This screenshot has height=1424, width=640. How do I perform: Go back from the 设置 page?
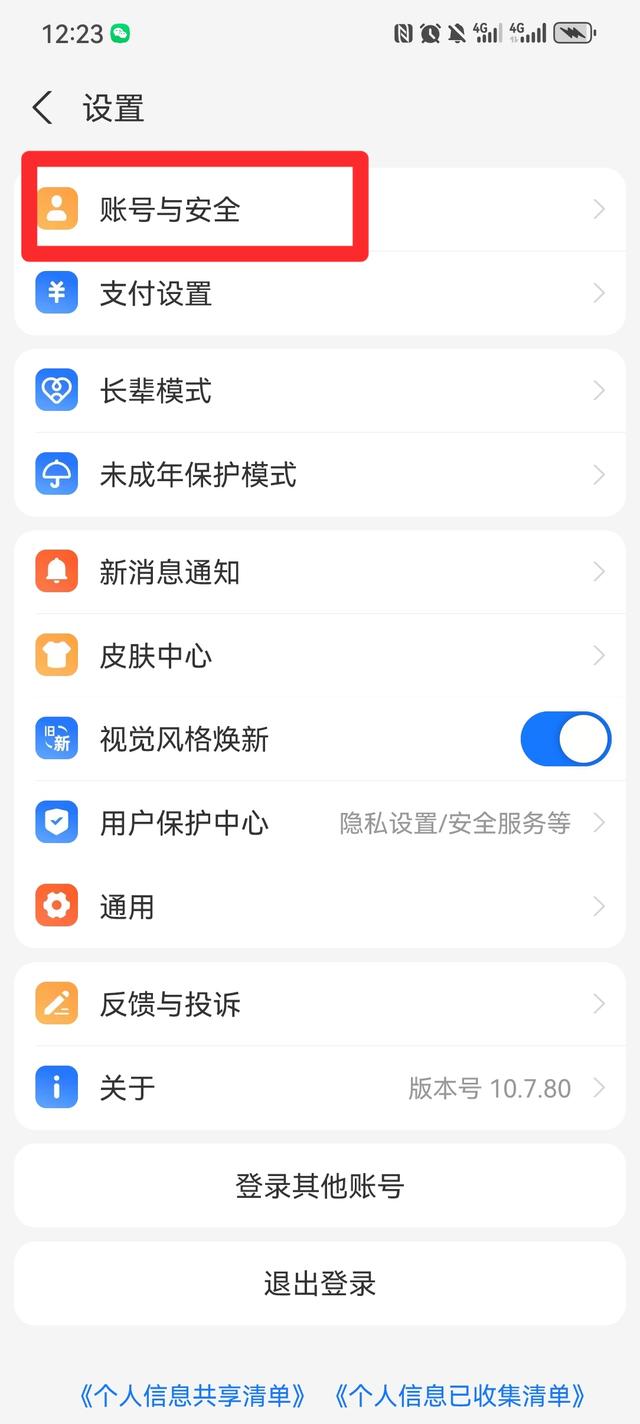coord(42,108)
